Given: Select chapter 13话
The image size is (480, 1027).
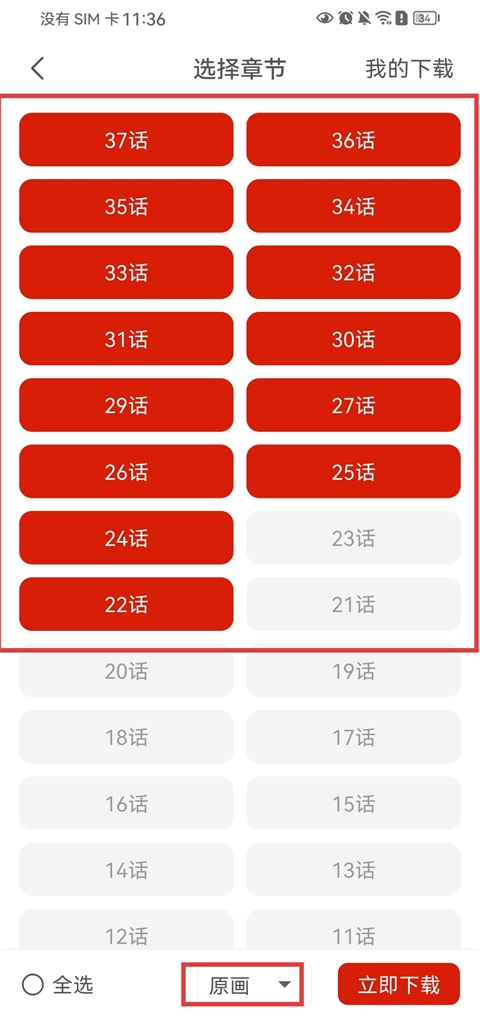Looking at the screenshot, I should (354, 870).
